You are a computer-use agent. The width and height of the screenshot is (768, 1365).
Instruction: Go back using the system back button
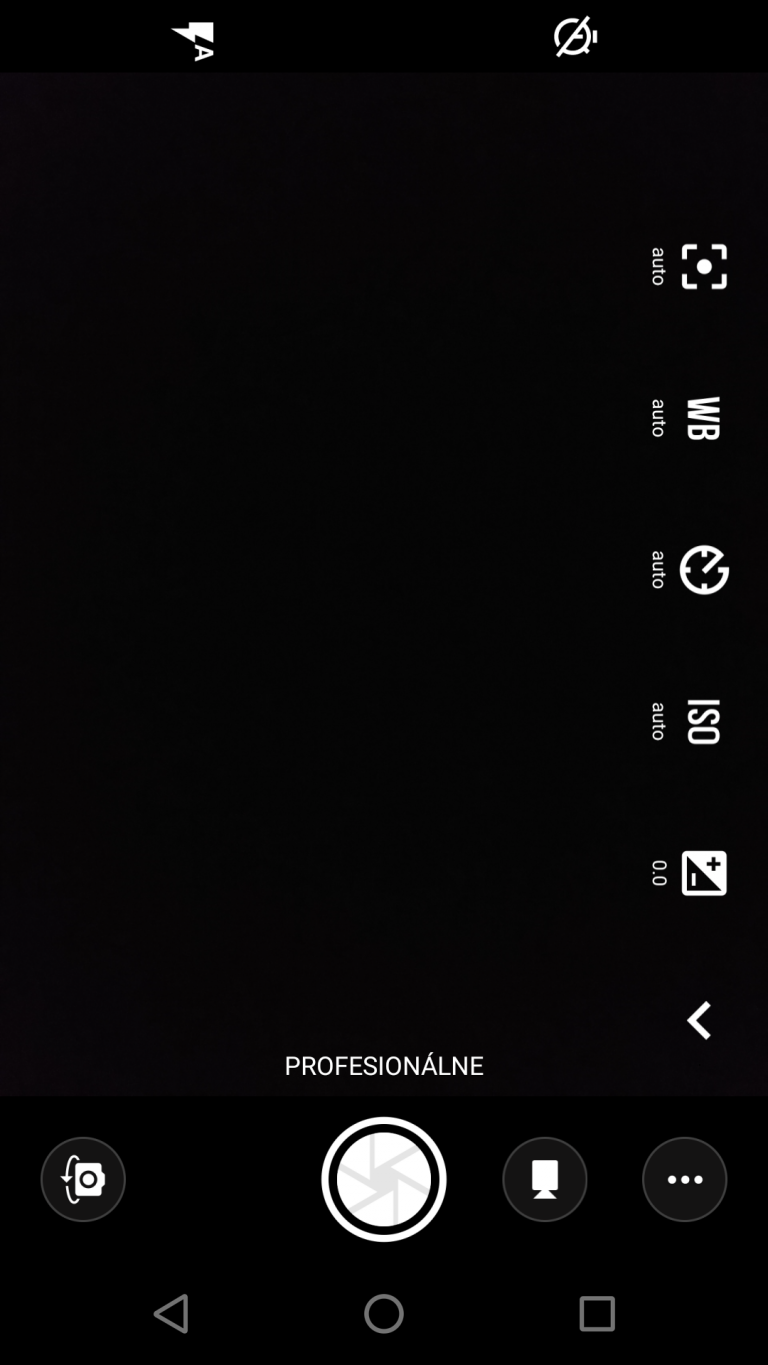(x=171, y=1313)
